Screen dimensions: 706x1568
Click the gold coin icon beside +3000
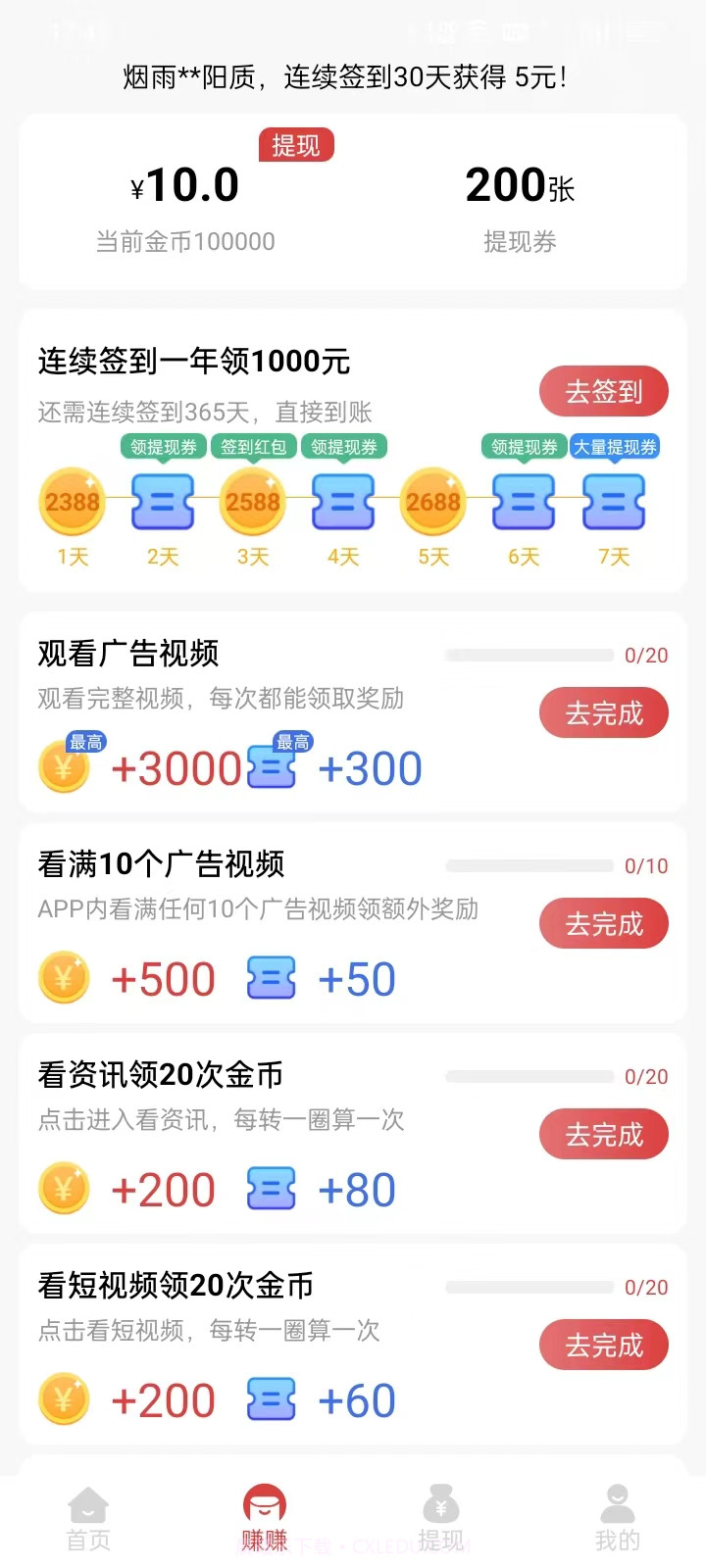64,767
